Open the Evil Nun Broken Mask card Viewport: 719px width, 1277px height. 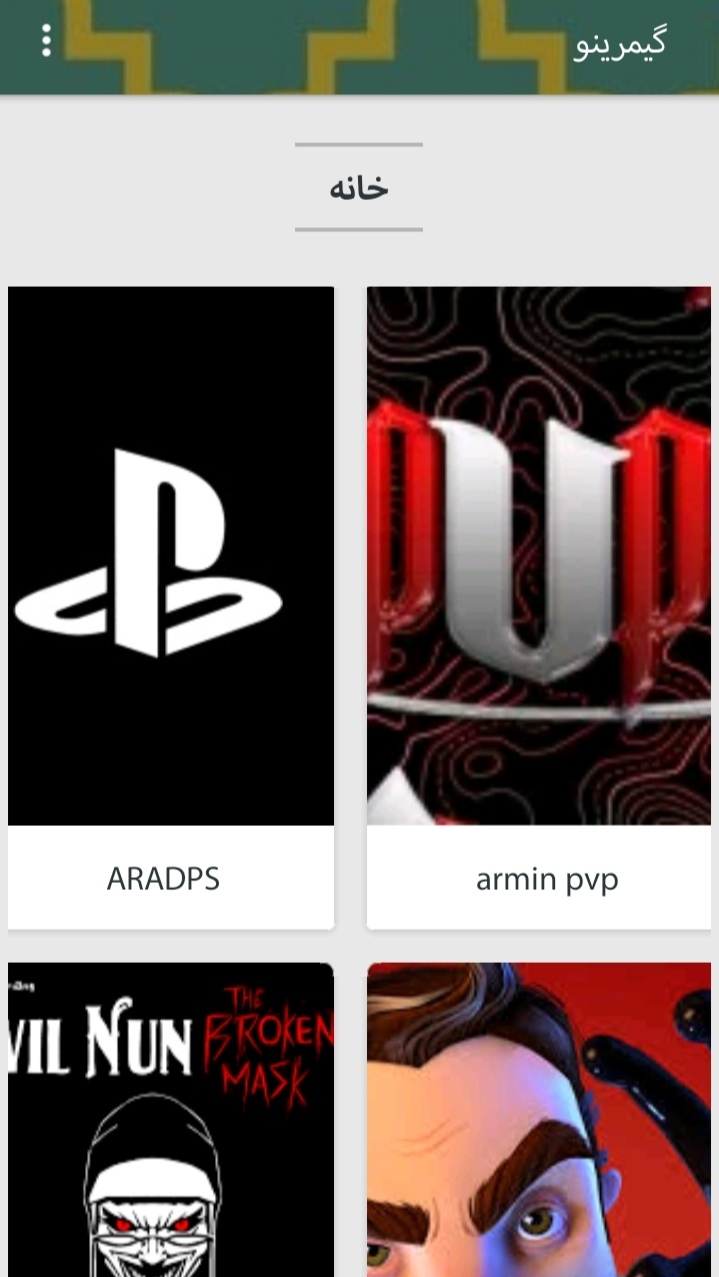pyautogui.click(x=171, y=1120)
